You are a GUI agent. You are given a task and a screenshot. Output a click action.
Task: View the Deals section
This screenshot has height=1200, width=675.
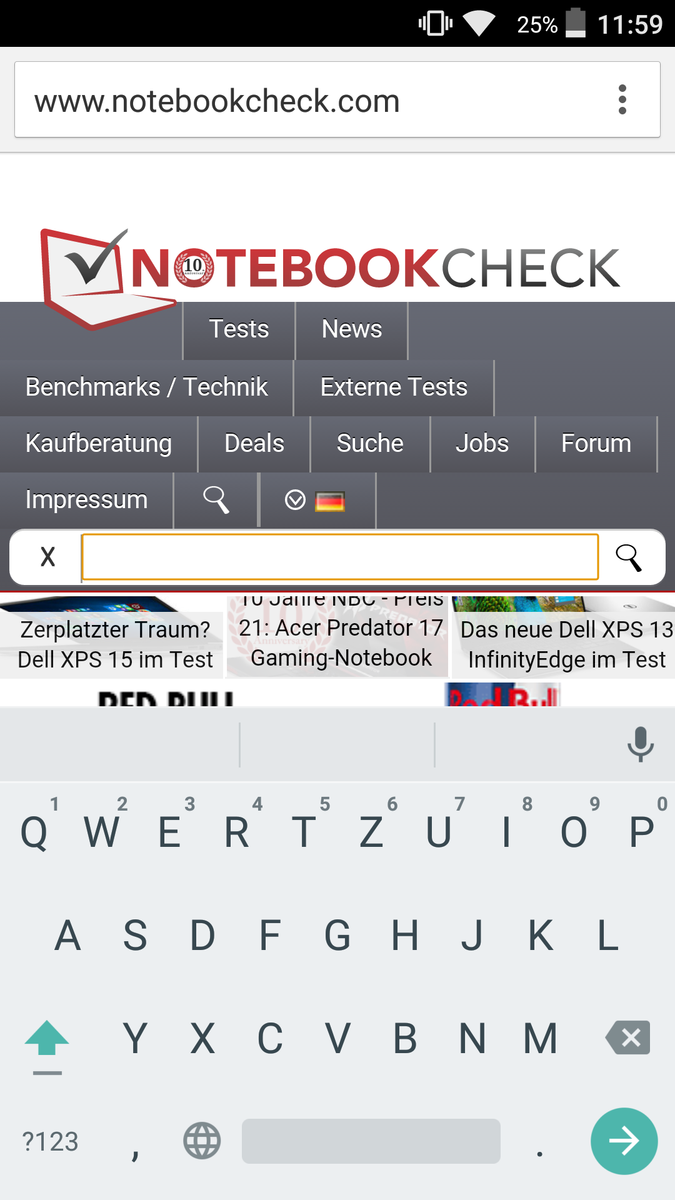pos(254,443)
